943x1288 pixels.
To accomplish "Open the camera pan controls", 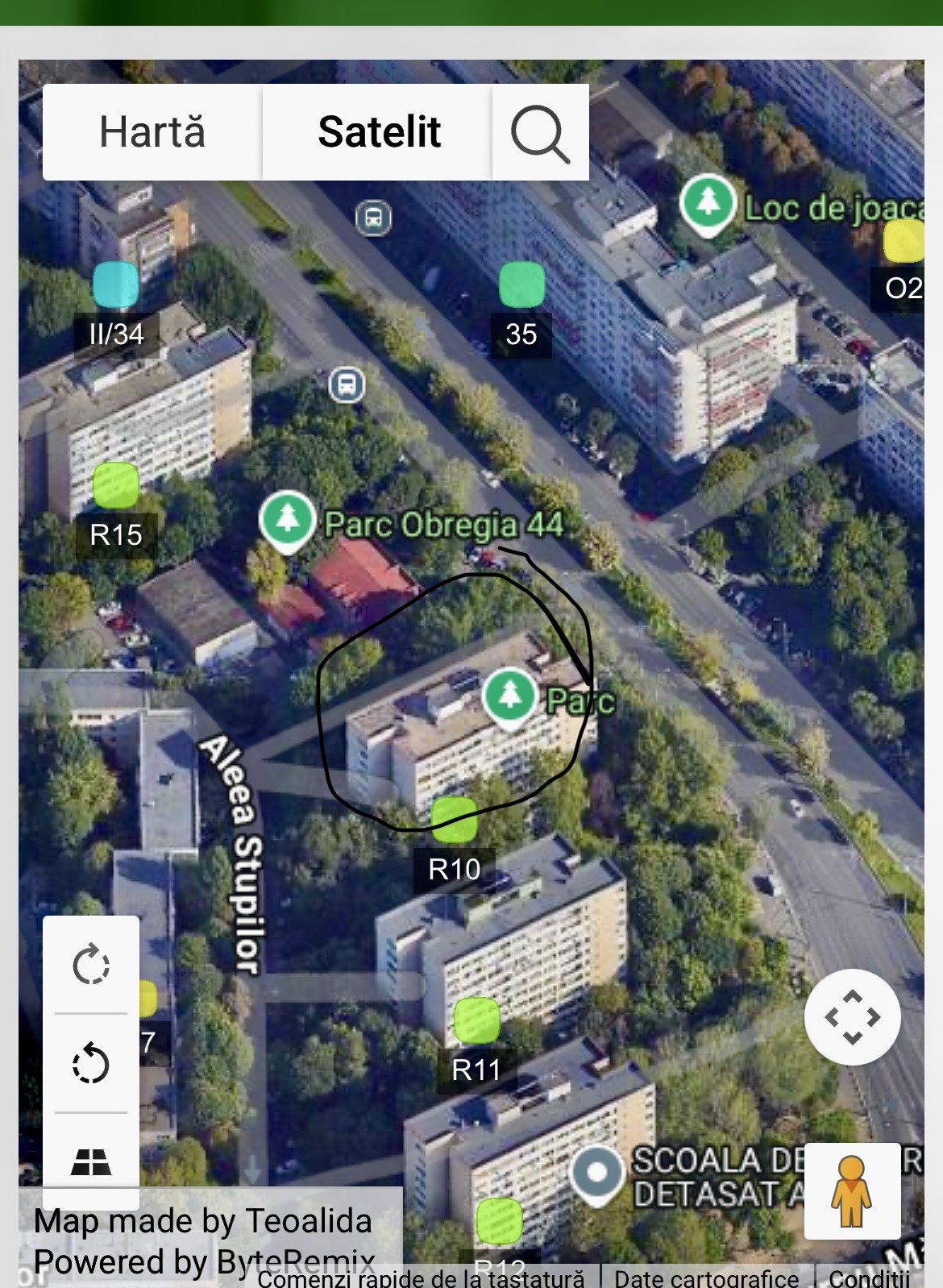I will [852, 1016].
